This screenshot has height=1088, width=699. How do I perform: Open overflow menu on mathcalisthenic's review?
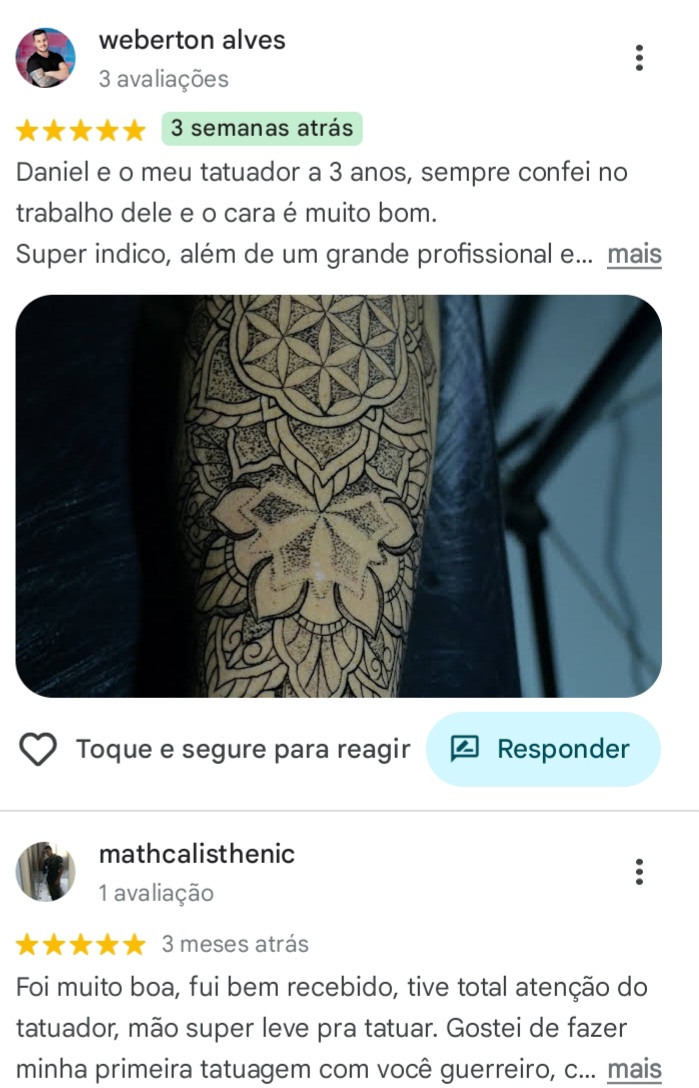click(x=639, y=872)
